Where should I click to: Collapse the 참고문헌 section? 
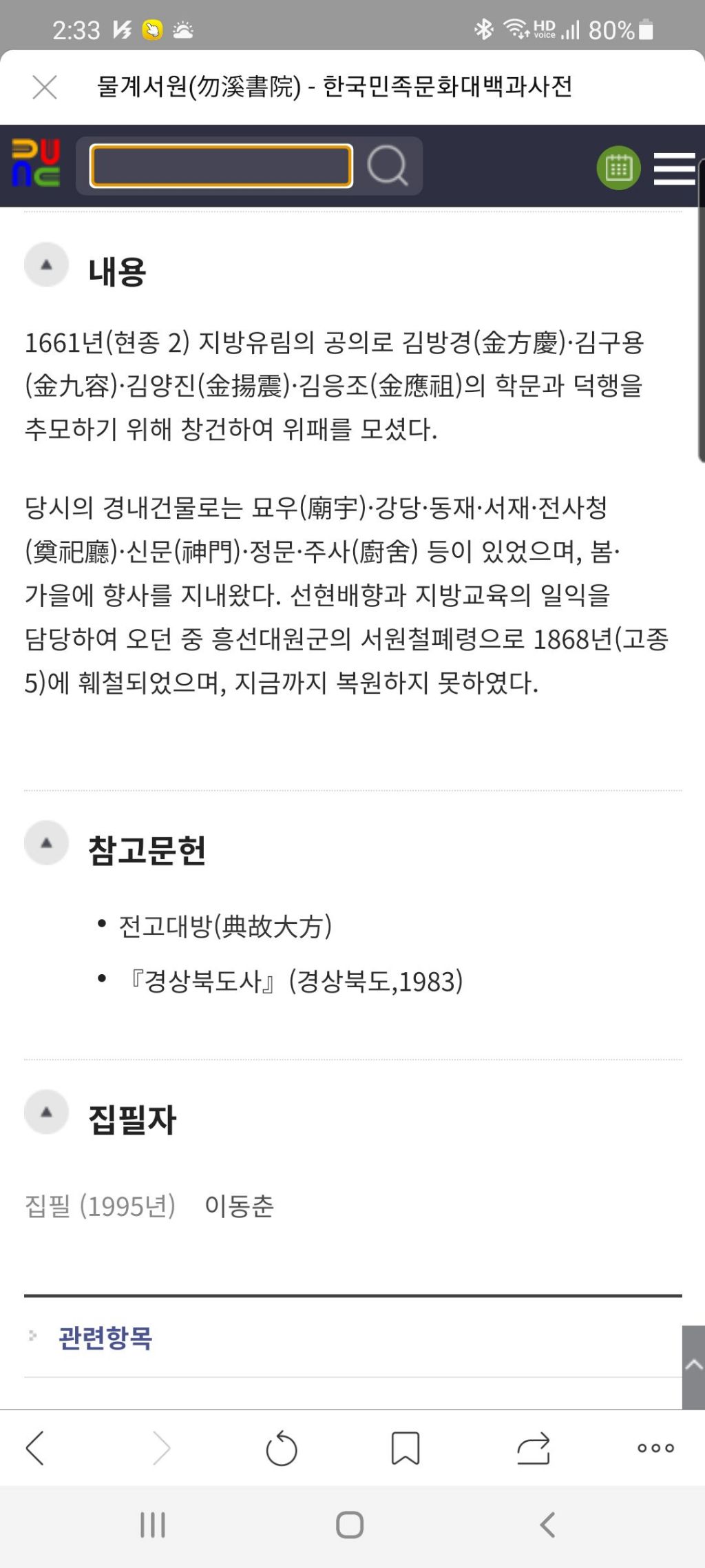pos(46,843)
